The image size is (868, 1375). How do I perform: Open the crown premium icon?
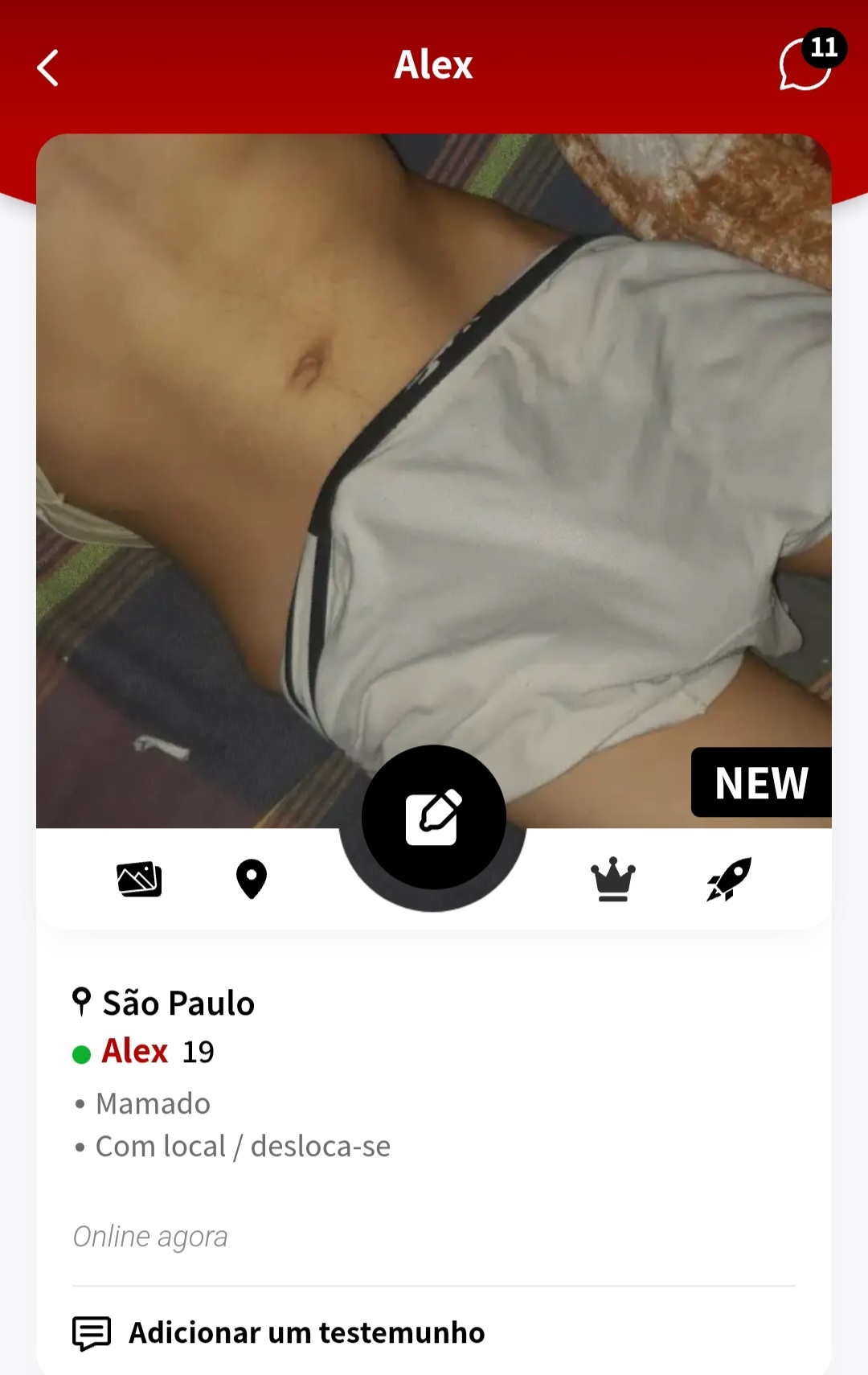612,879
